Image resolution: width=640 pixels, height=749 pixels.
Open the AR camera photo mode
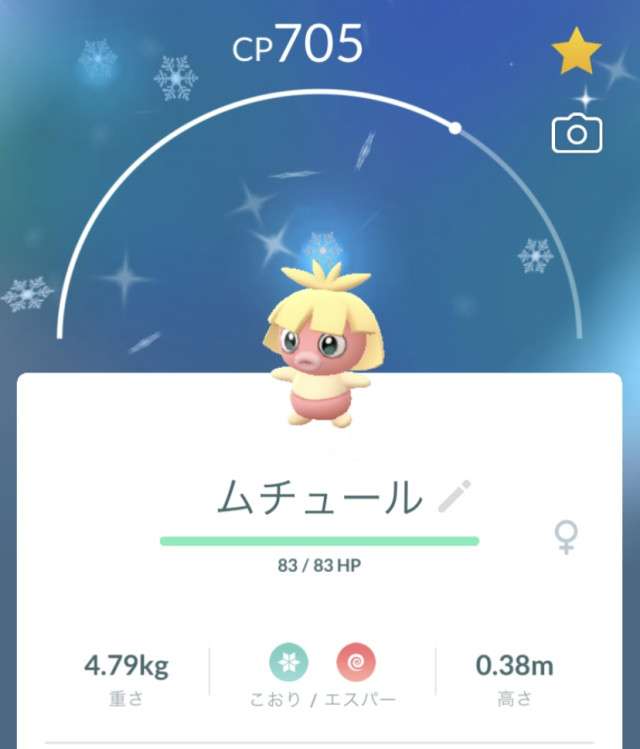577,134
